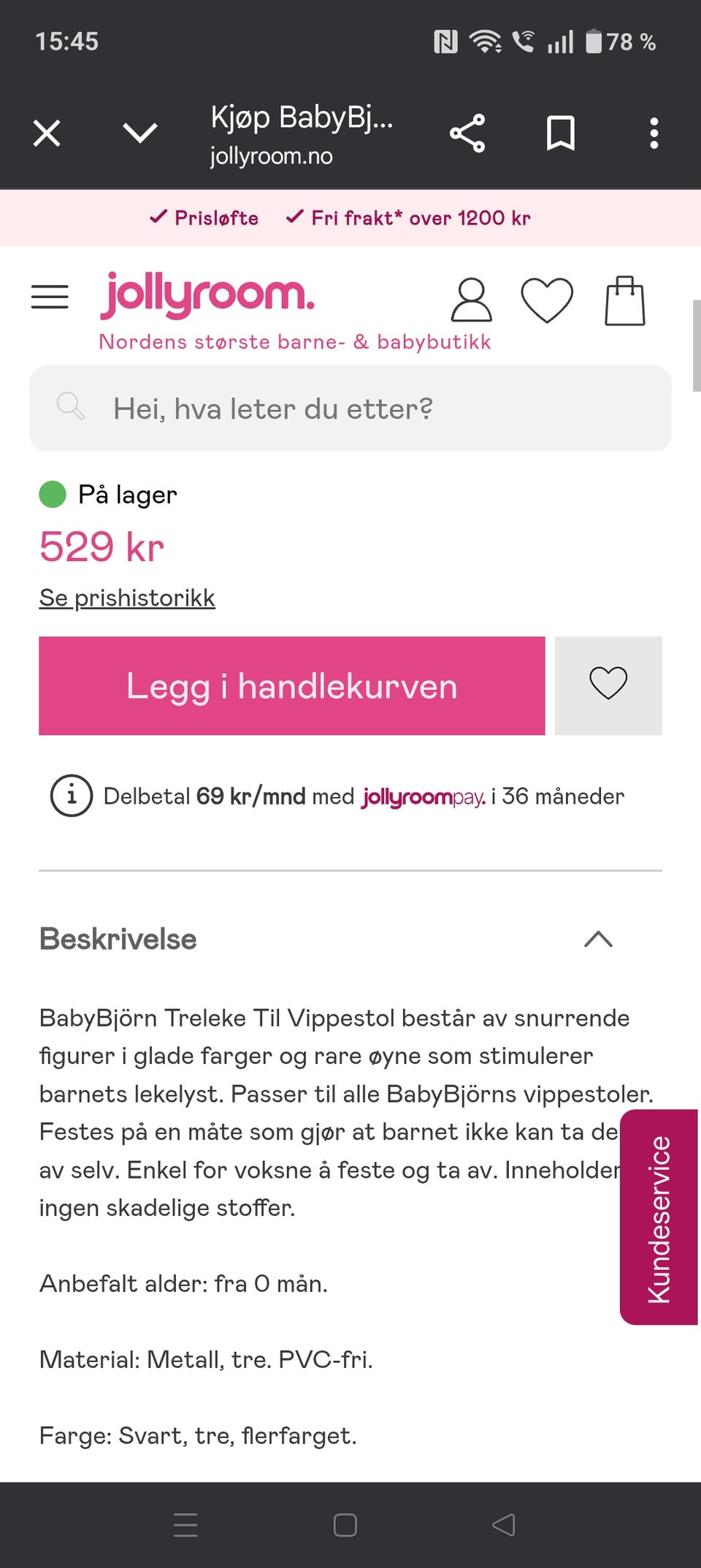Viewport: 701px width, 1568px height.
Task: View the wishlist heart in the header
Action: (547, 300)
